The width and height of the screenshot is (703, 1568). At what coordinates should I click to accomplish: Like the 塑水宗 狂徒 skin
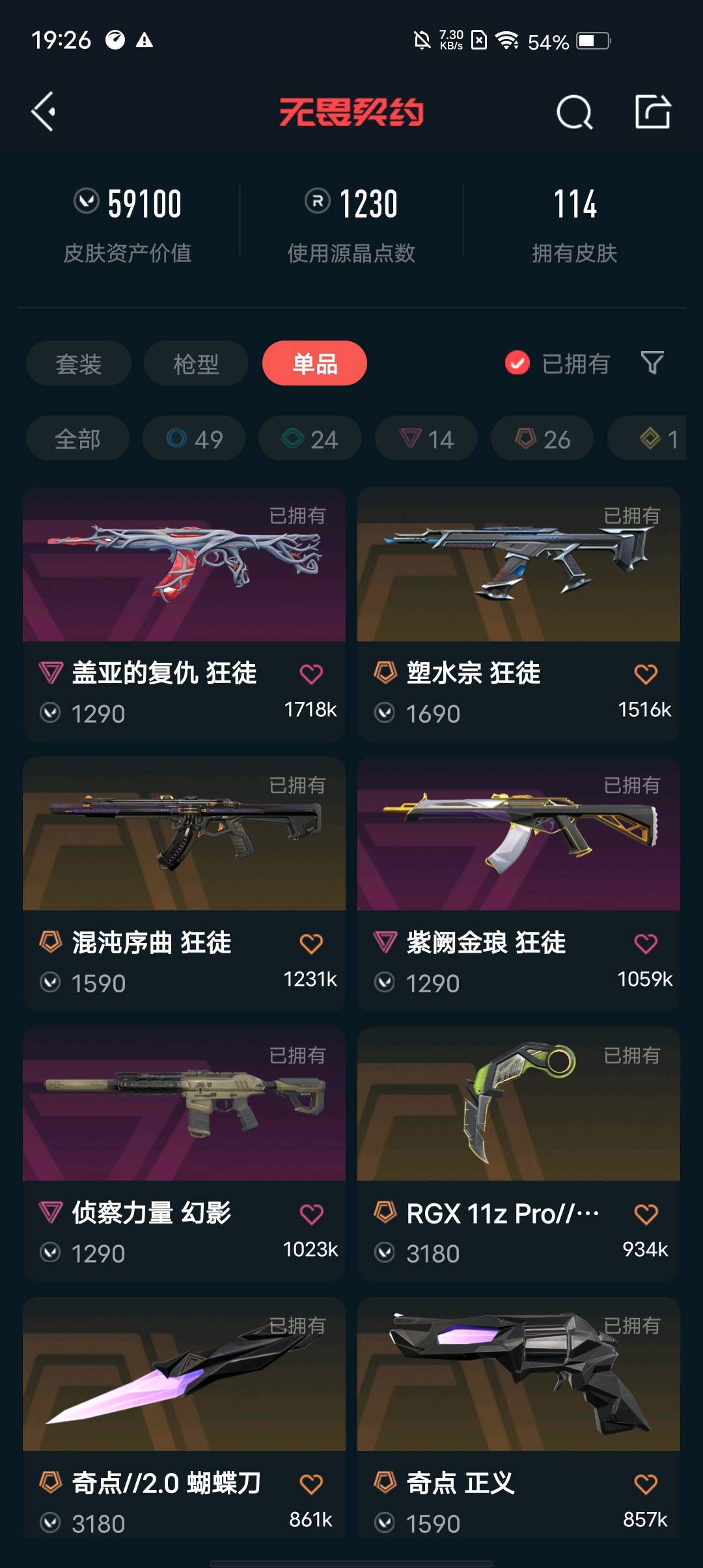[646, 674]
